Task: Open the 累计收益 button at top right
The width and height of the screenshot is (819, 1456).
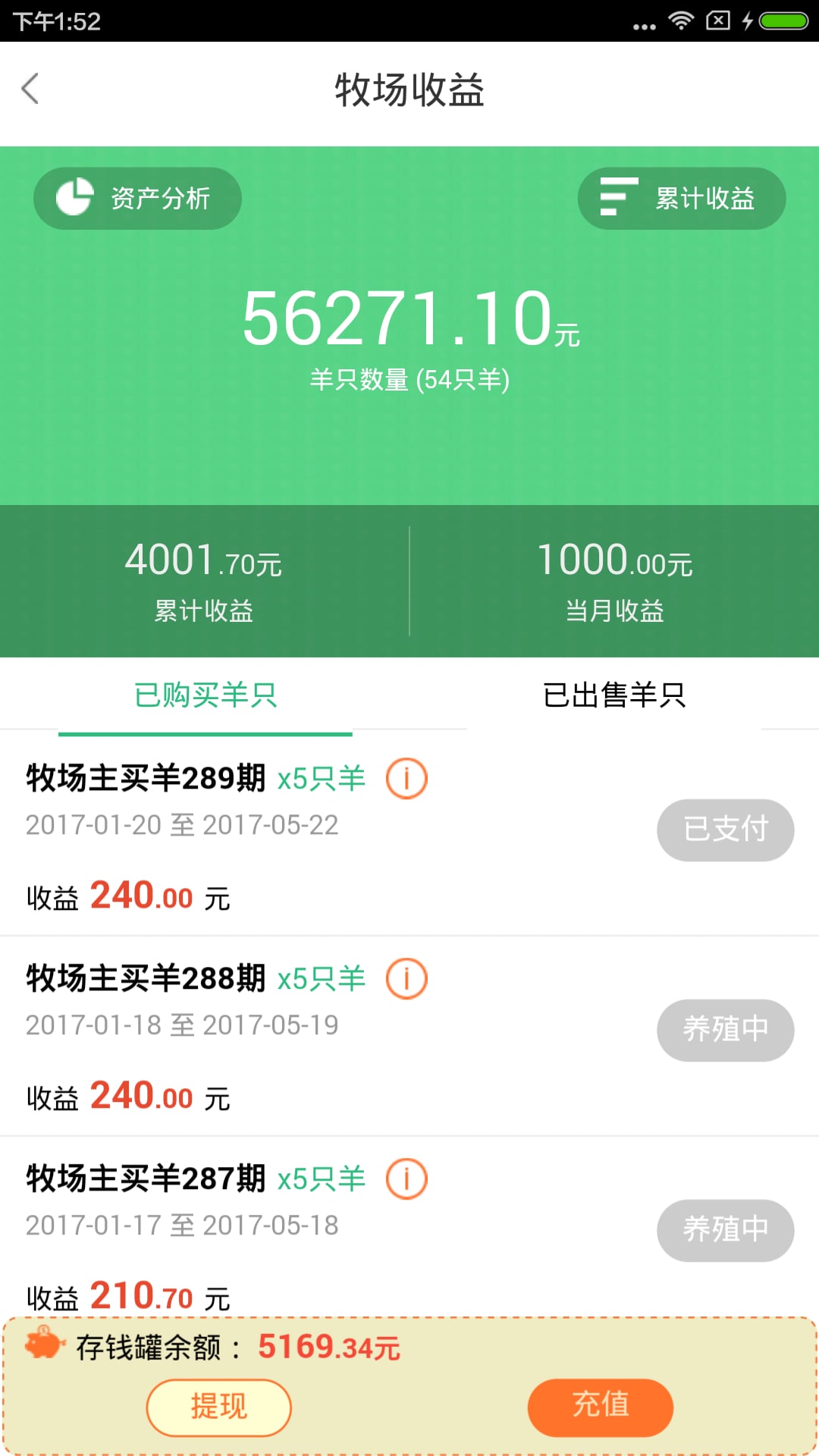Action: click(x=682, y=199)
